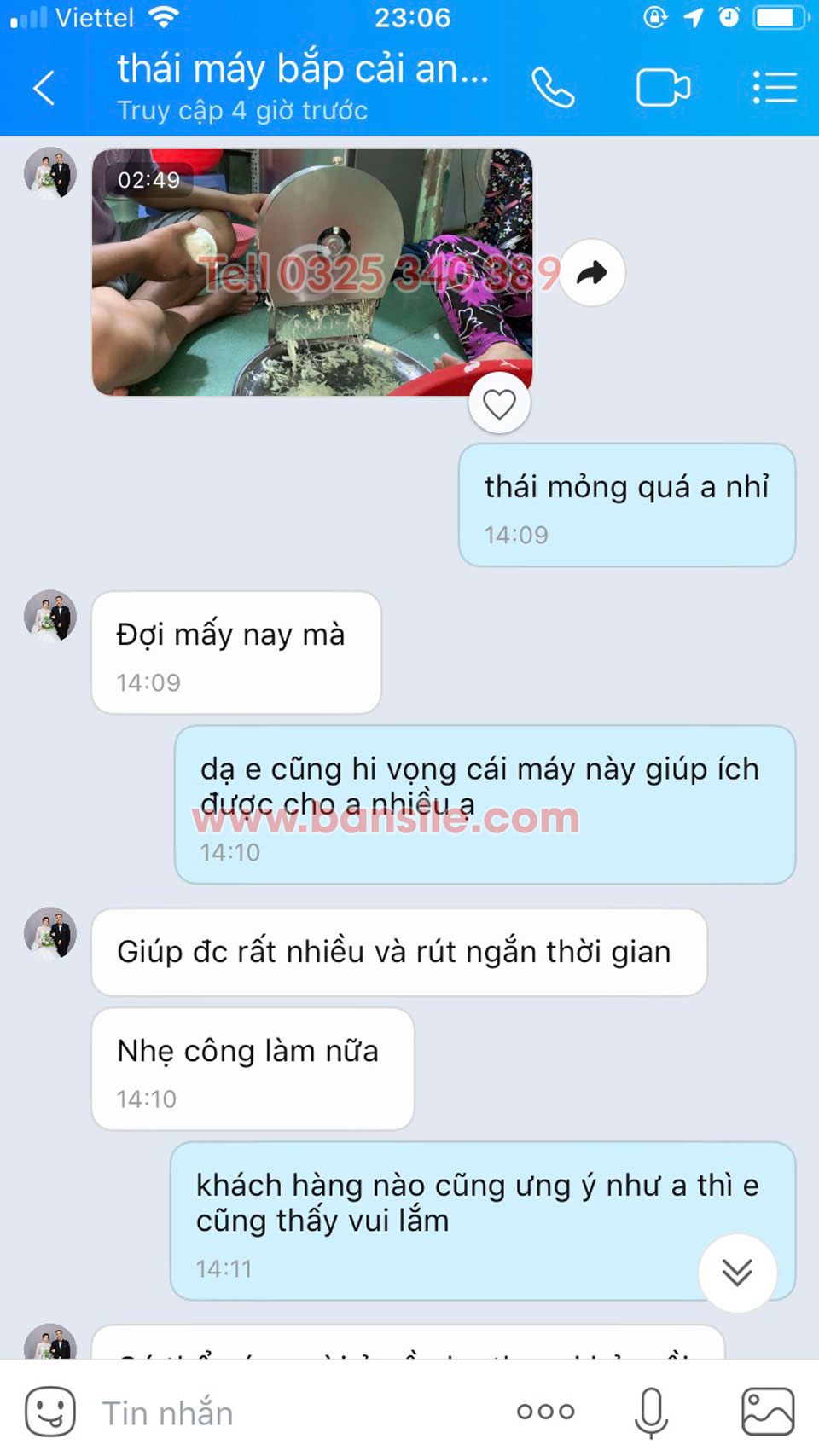Viewport: 819px width, 1456px height.
Task: Attach a photo from the gallery
Action: pos(768,1412)
